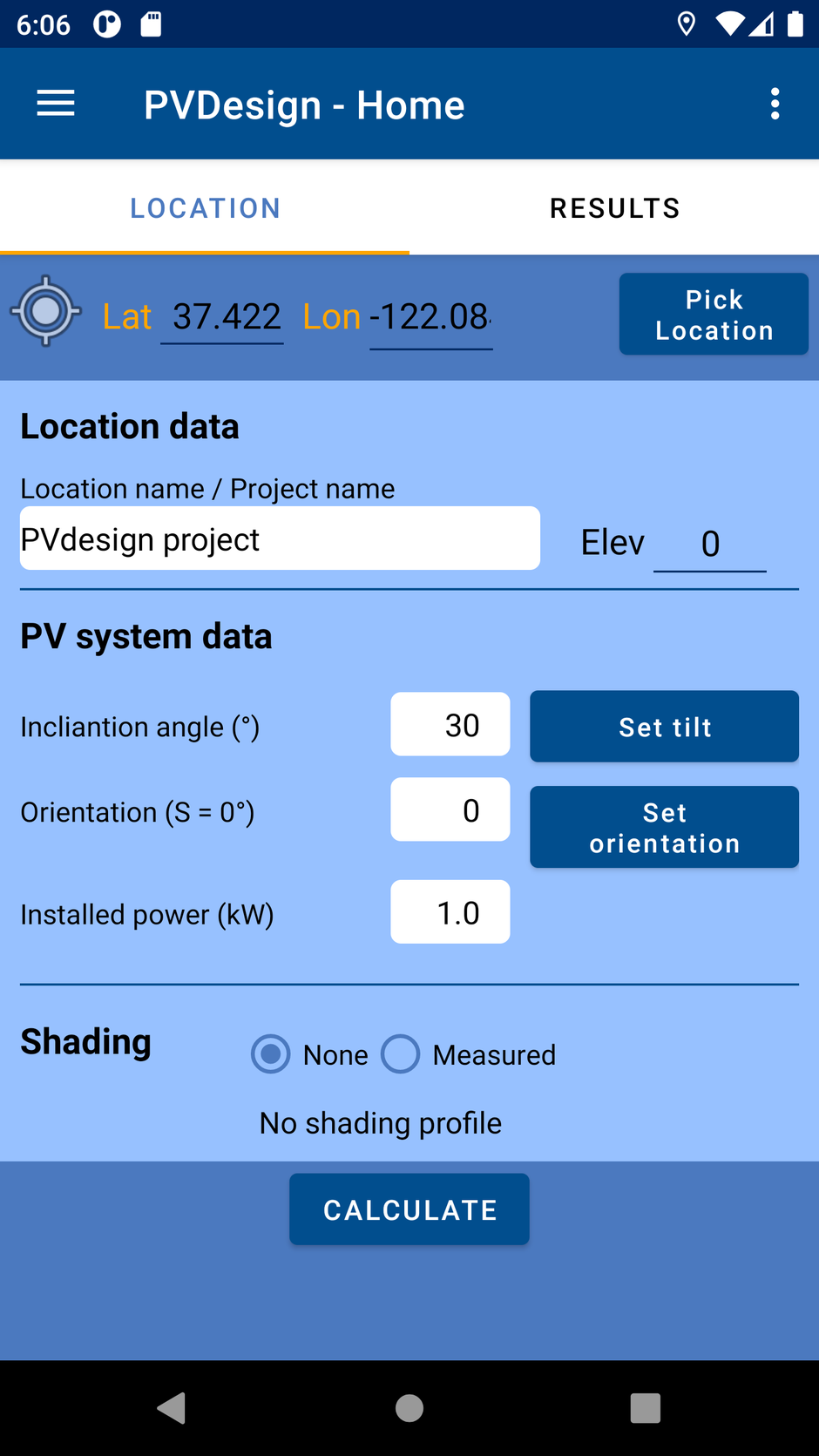Select the None shading option
The height and width of the screenshot is (1456, 819).
(x=271, y=1054)
